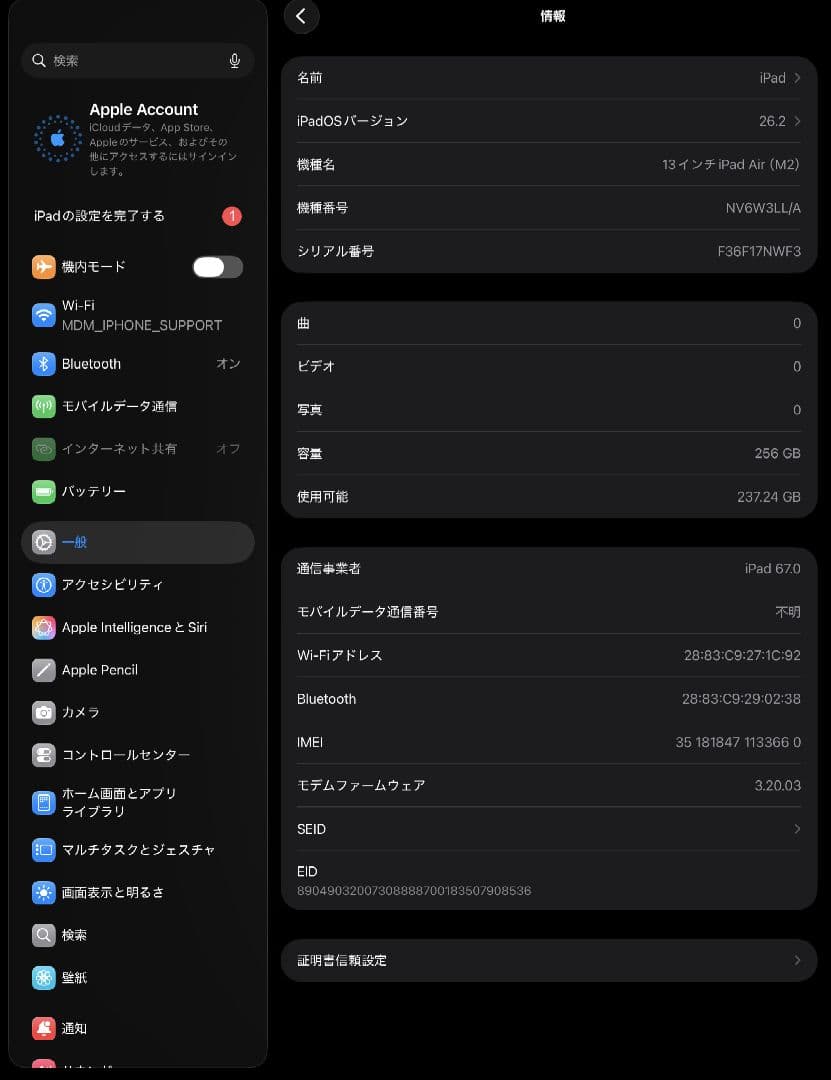Open モバイルデータ通信 settings icon

pyautogui.click(x=43, y=405)
